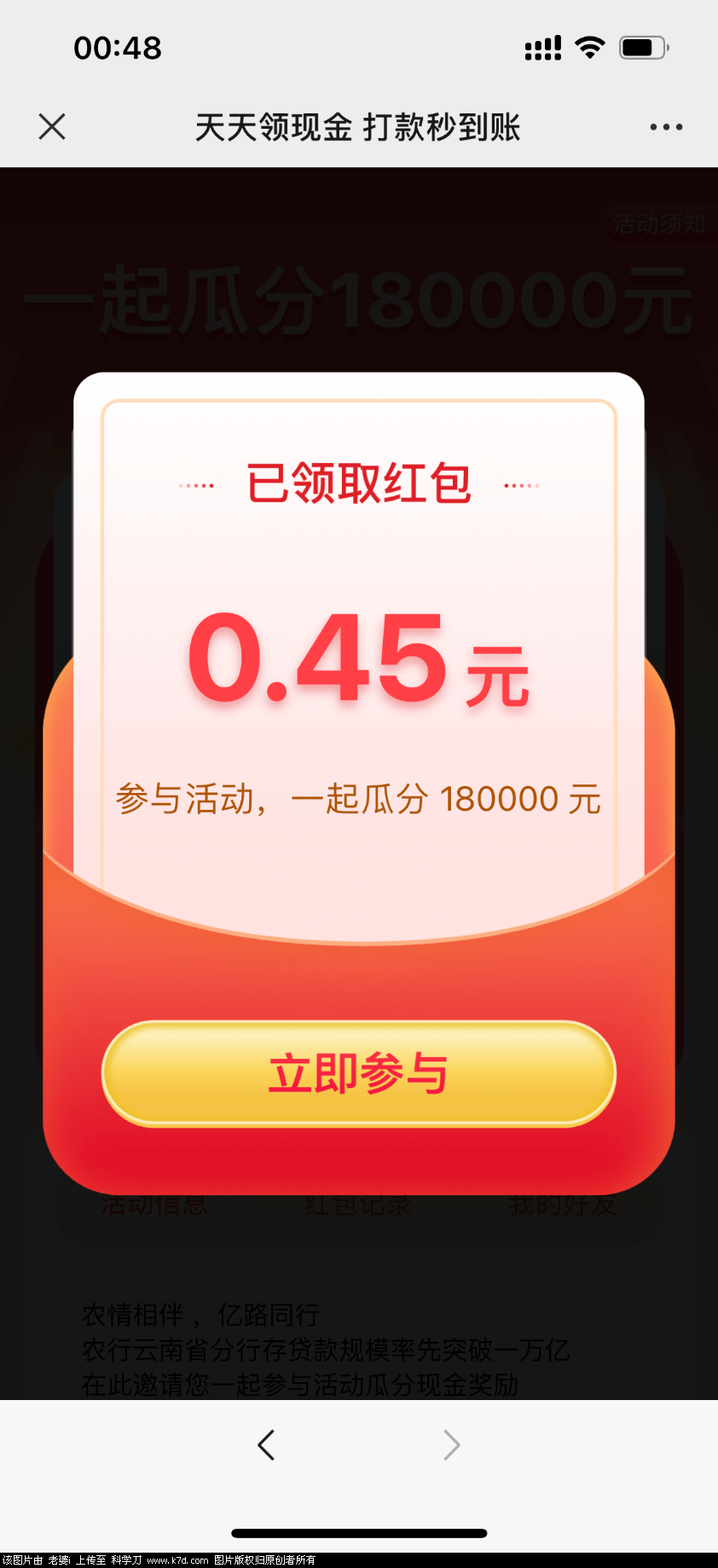Go back with the browser back arrow
The image size is (718, 1568).
pyautogui.click(x=266, y=1444)
